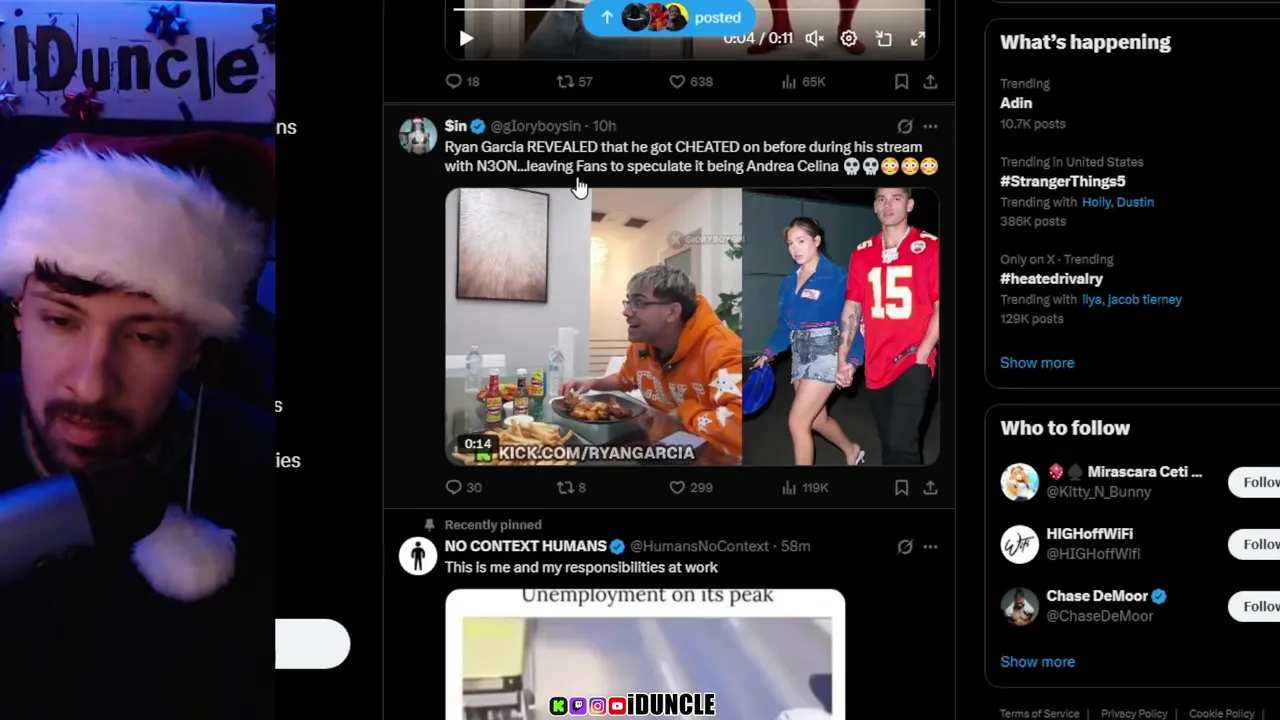This screenshot has width=1280, height=720.
Task: View the #heatedrivalry trend
Action: pyautogui.click(x=1051, y=279)
